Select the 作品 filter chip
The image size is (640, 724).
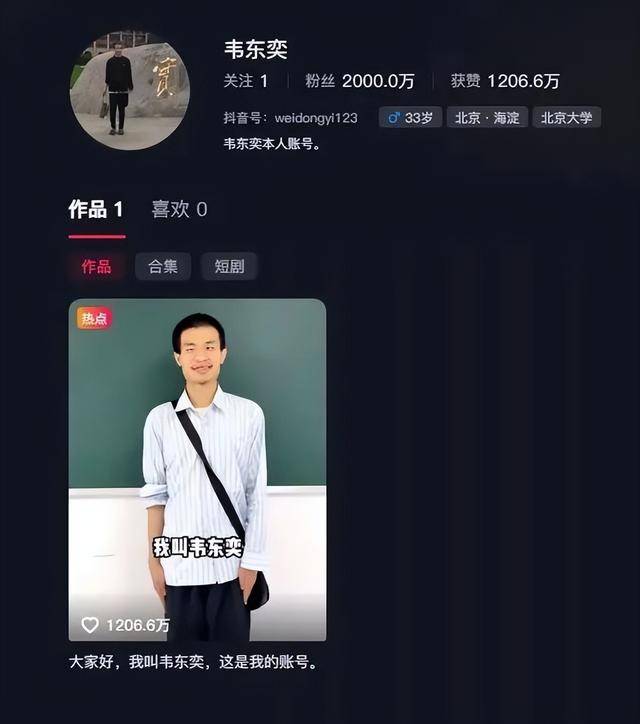click(x=96, y=266)
